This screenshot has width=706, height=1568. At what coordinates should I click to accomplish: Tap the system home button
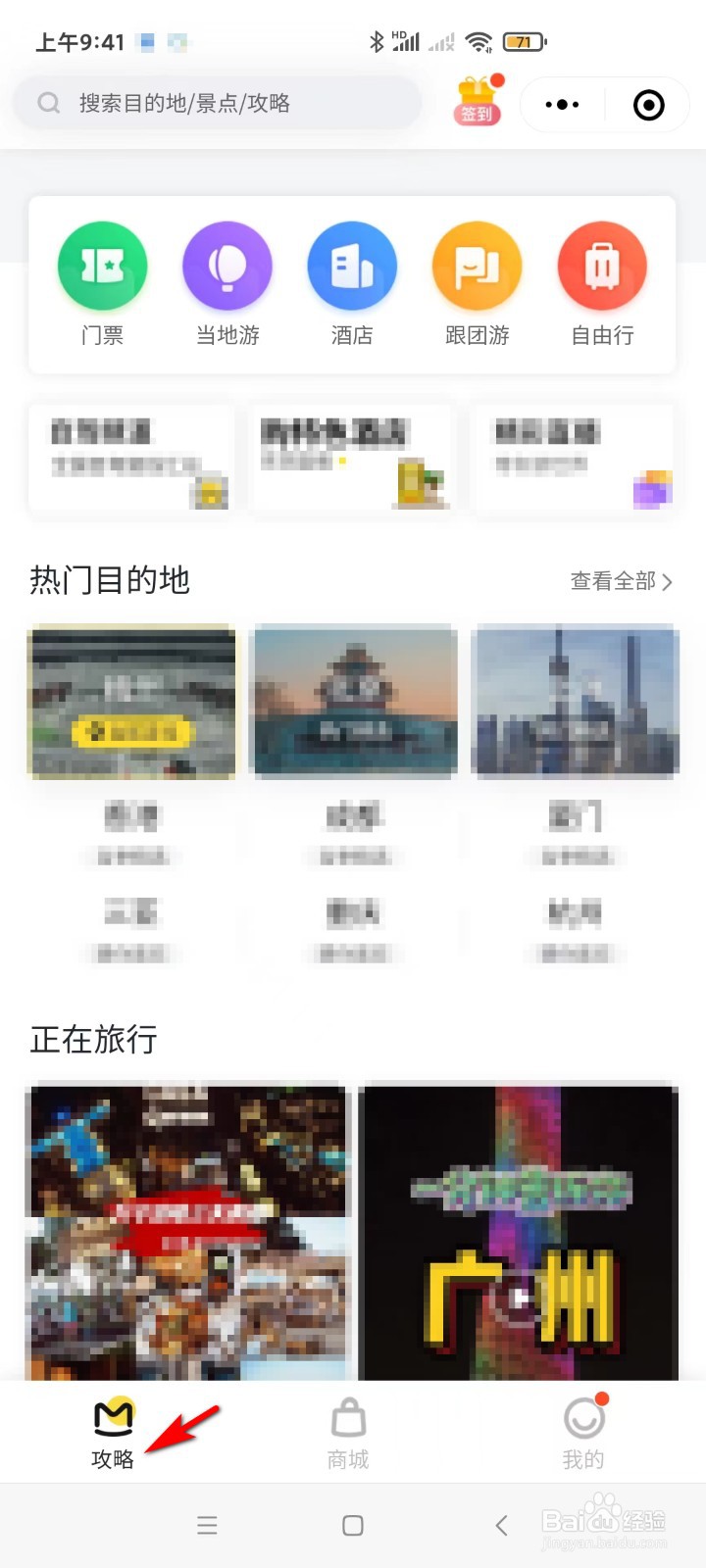(x=353, y=1525)
